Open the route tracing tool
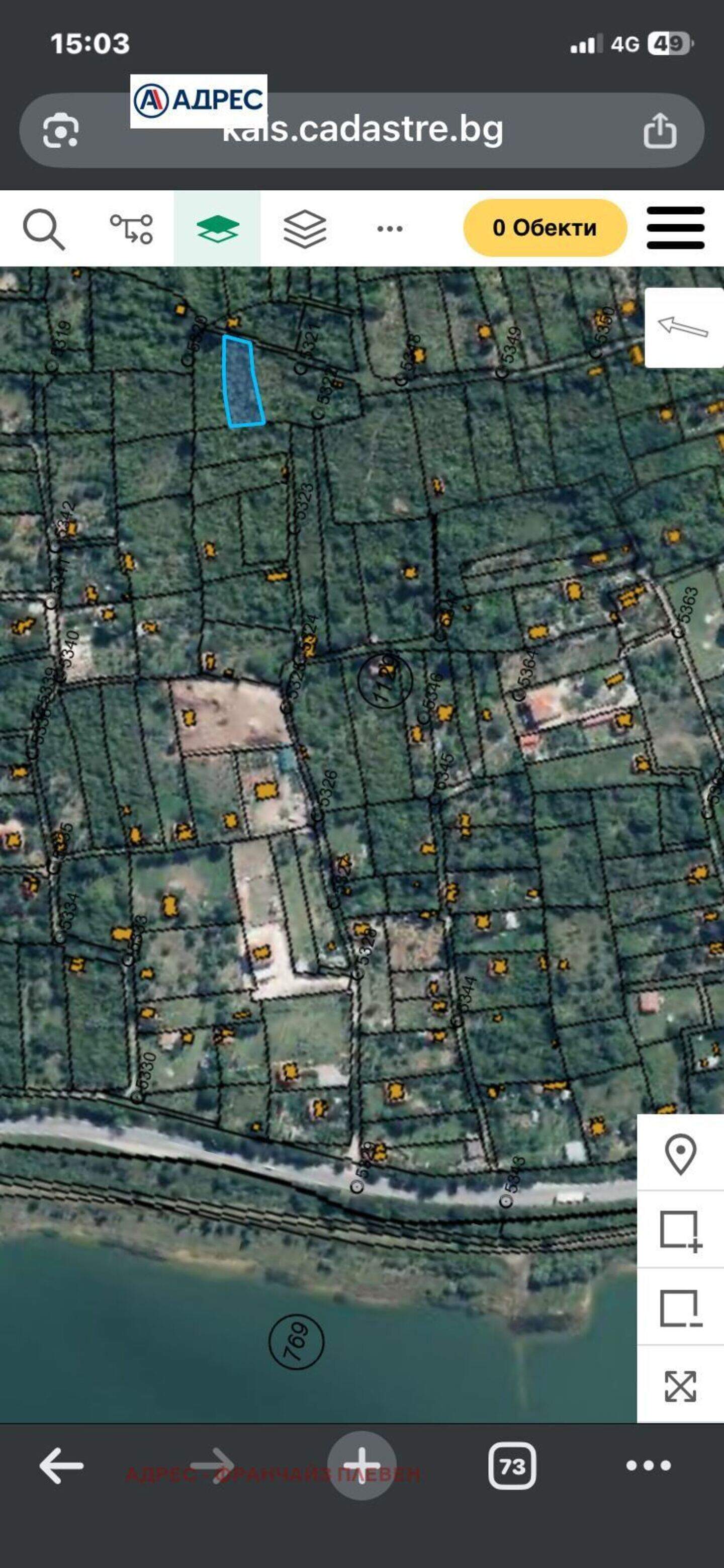This screenshot has height=1568, width=724. tap(131, 229)
